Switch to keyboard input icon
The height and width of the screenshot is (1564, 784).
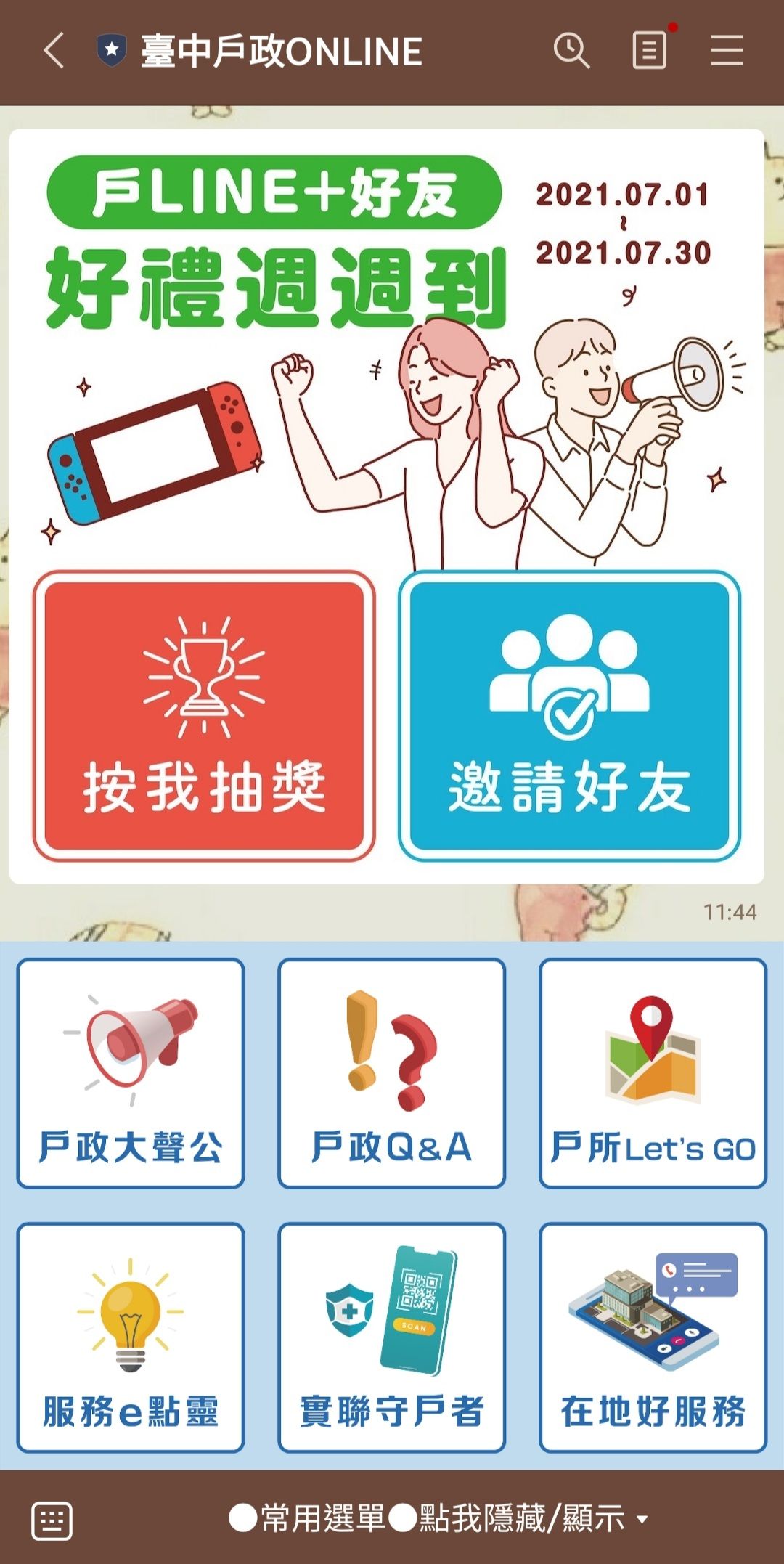[x=52, y=1520]
